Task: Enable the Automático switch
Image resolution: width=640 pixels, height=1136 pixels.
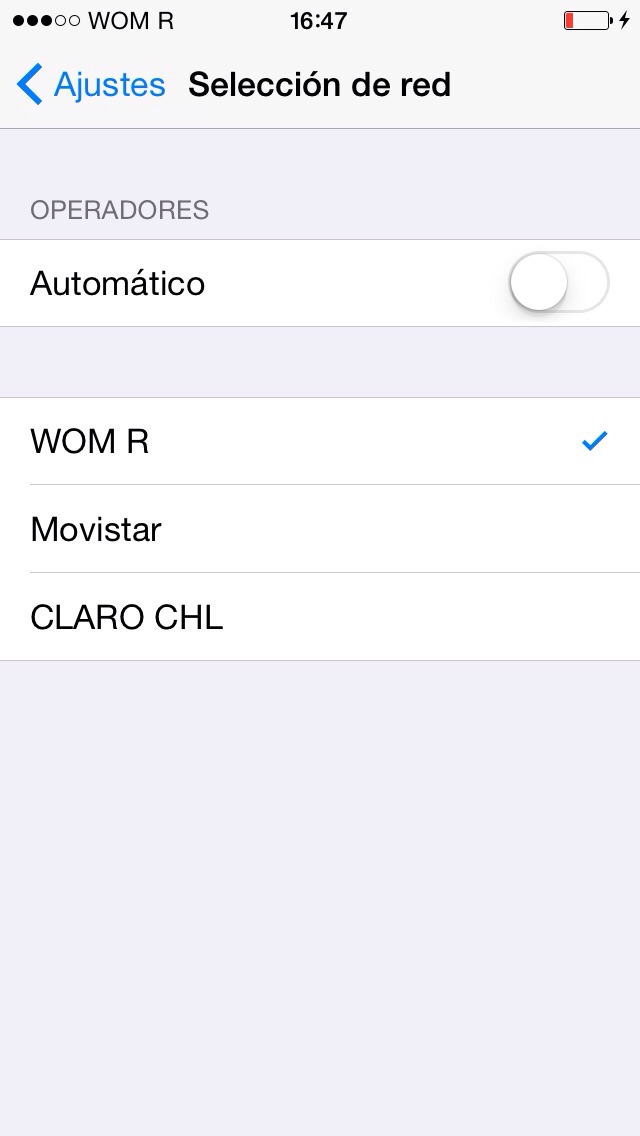Action: point(558,283)
